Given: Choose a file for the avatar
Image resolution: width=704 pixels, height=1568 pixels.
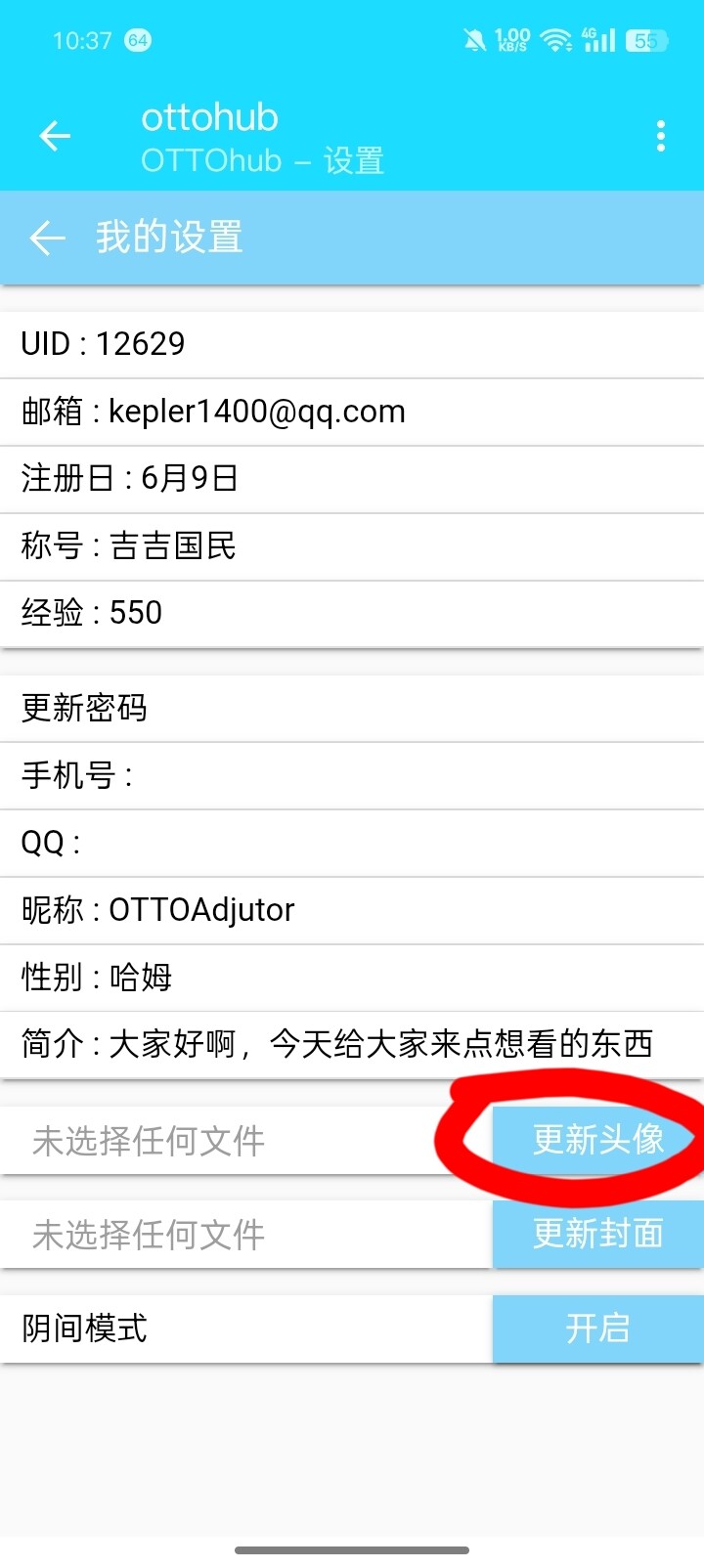Looking at the screenshot, I should pyautogui.click(x=245, y=1141).
